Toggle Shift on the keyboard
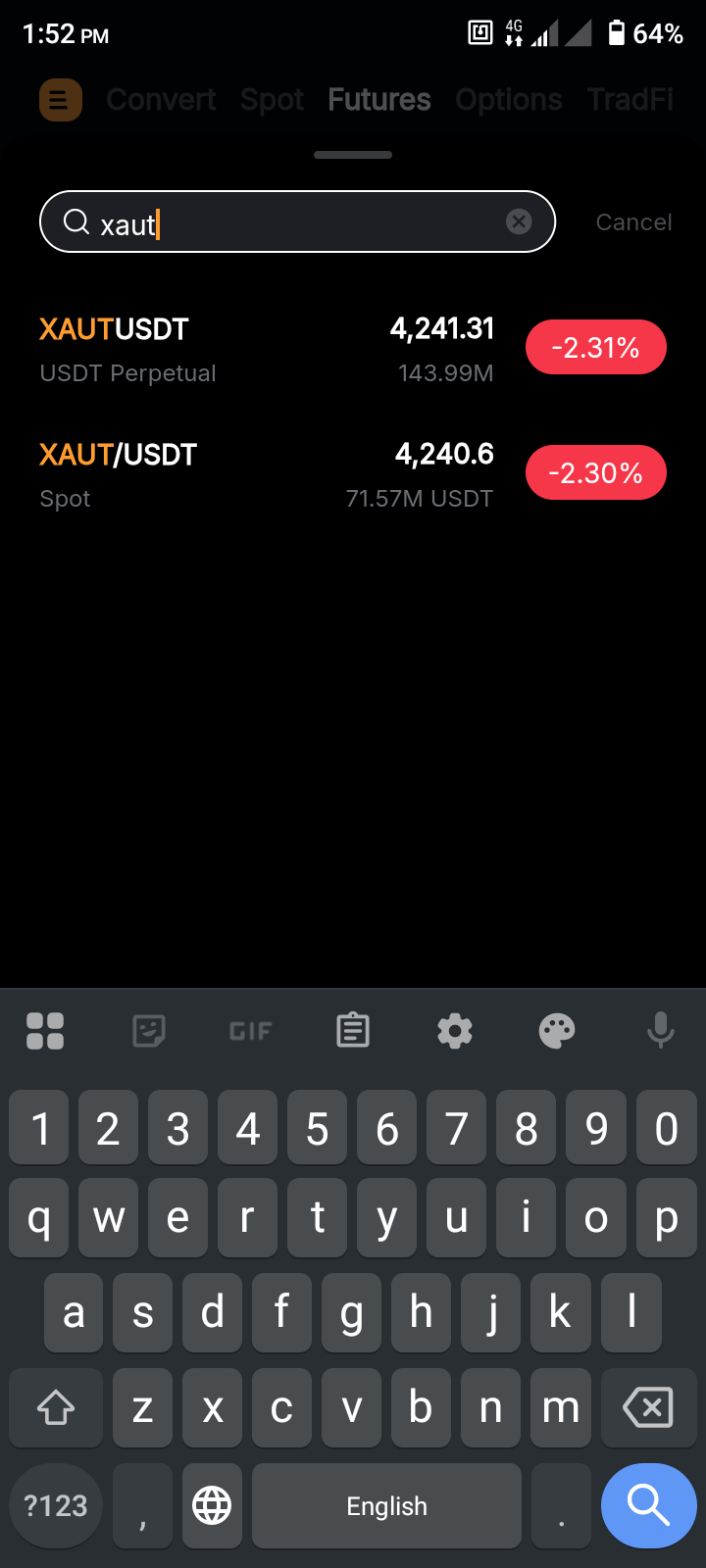Viewport: 706px width, 1568px height. tap(55, 1407)
